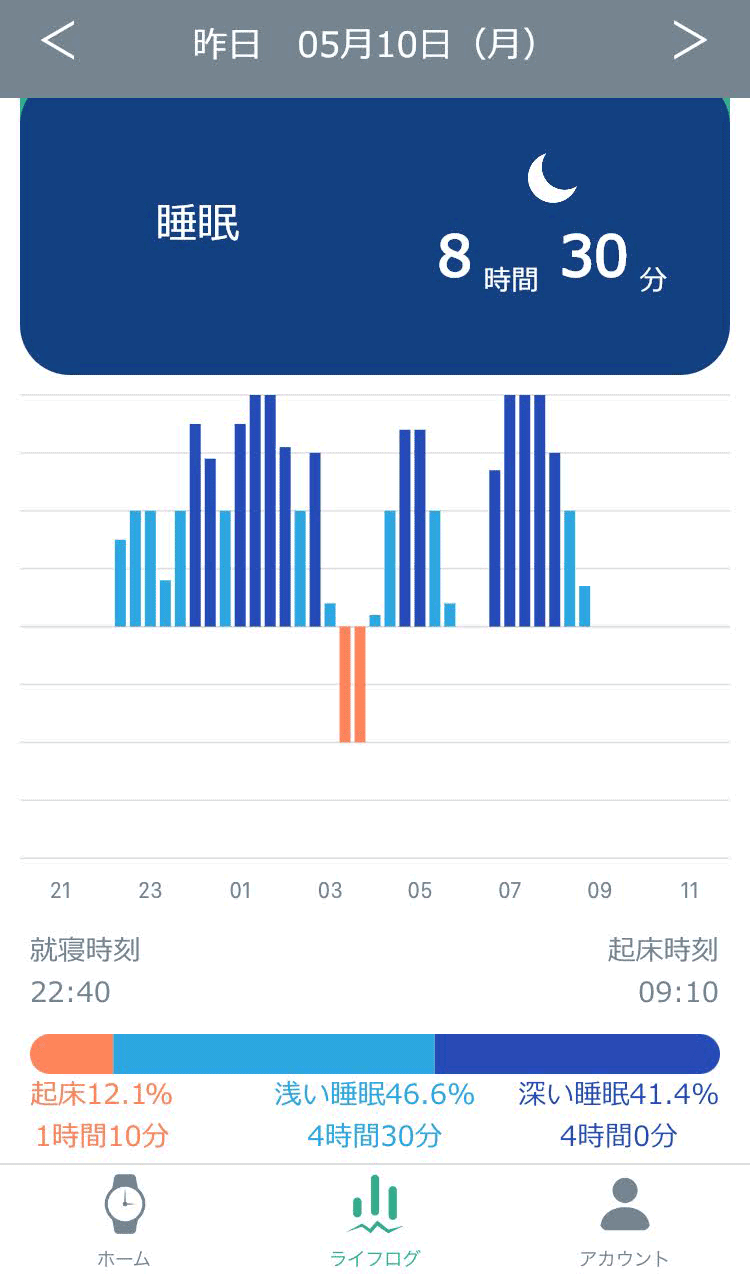Image resolution: width=750 pixels, height=1280 pixels.
Task: Select the ライフログ tab
Action: (375, 1220)
